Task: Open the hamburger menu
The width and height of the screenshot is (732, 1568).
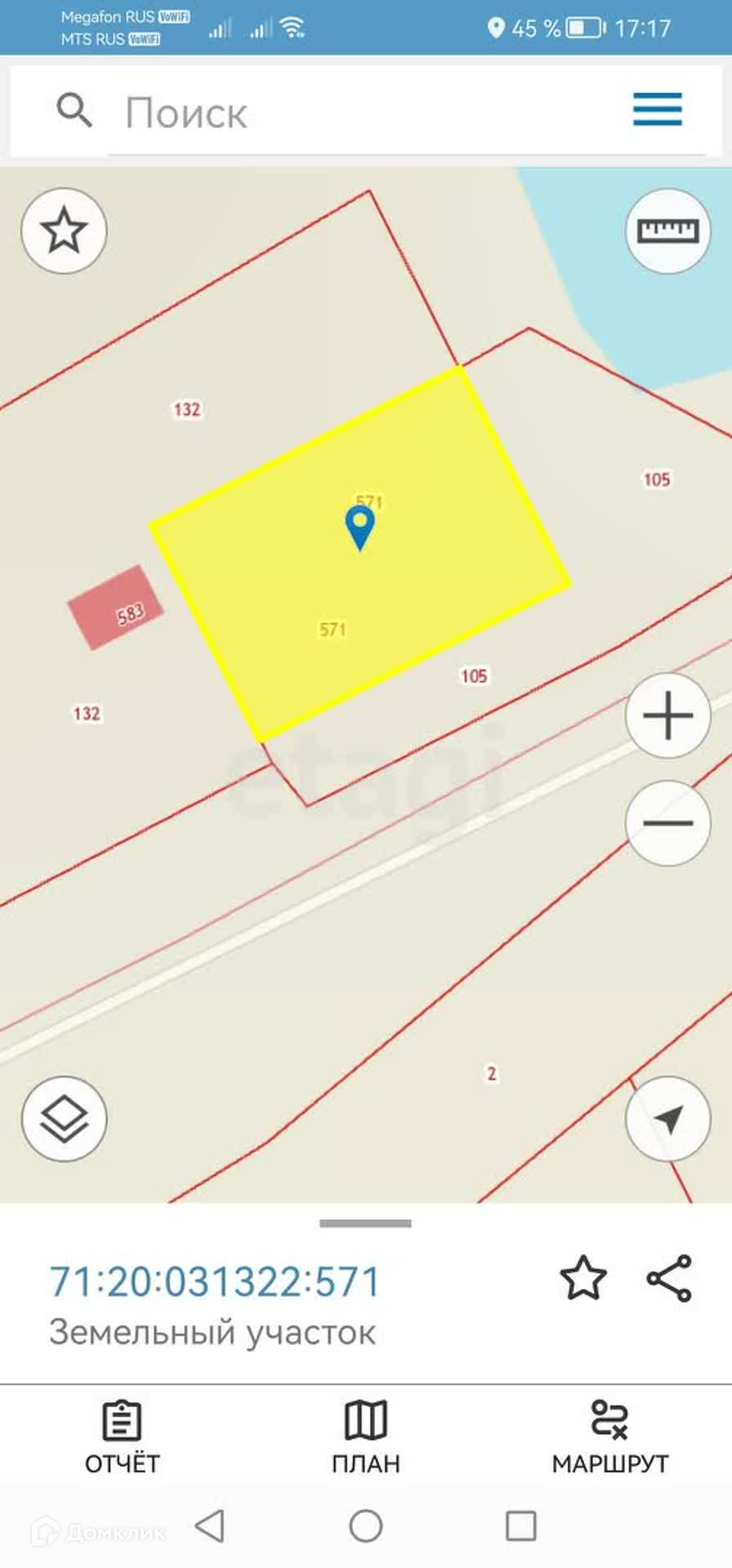Action: coord(657,109)
